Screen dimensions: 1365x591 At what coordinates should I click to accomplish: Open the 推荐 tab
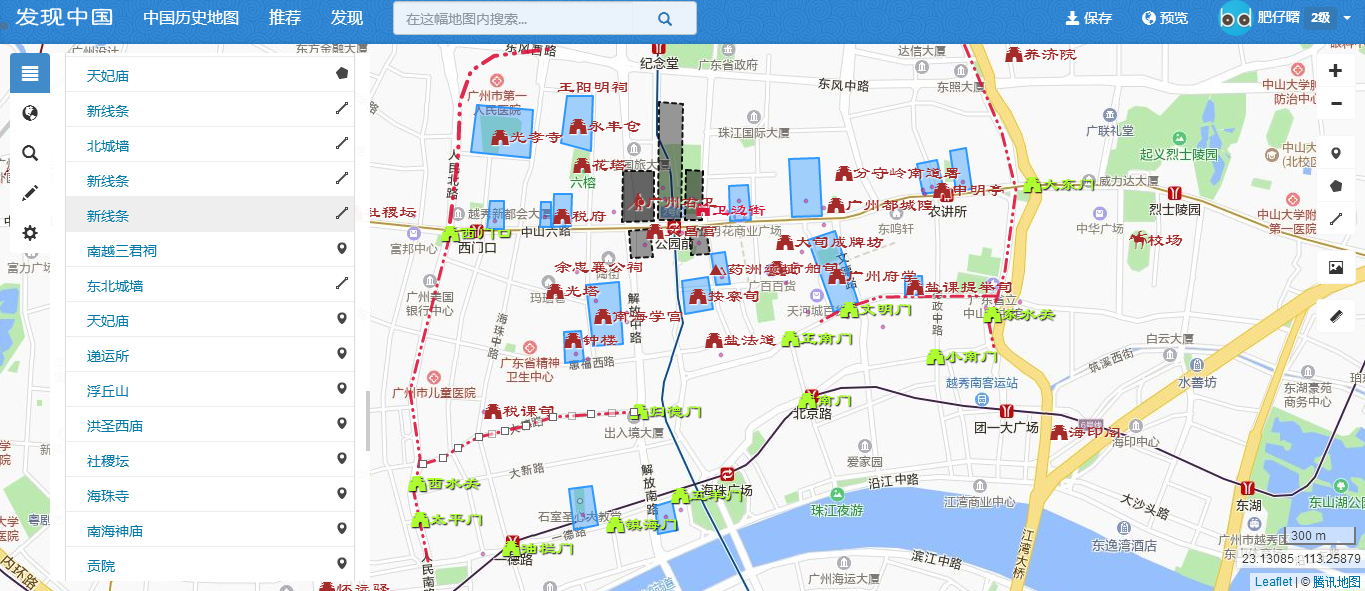pos(285,18)
